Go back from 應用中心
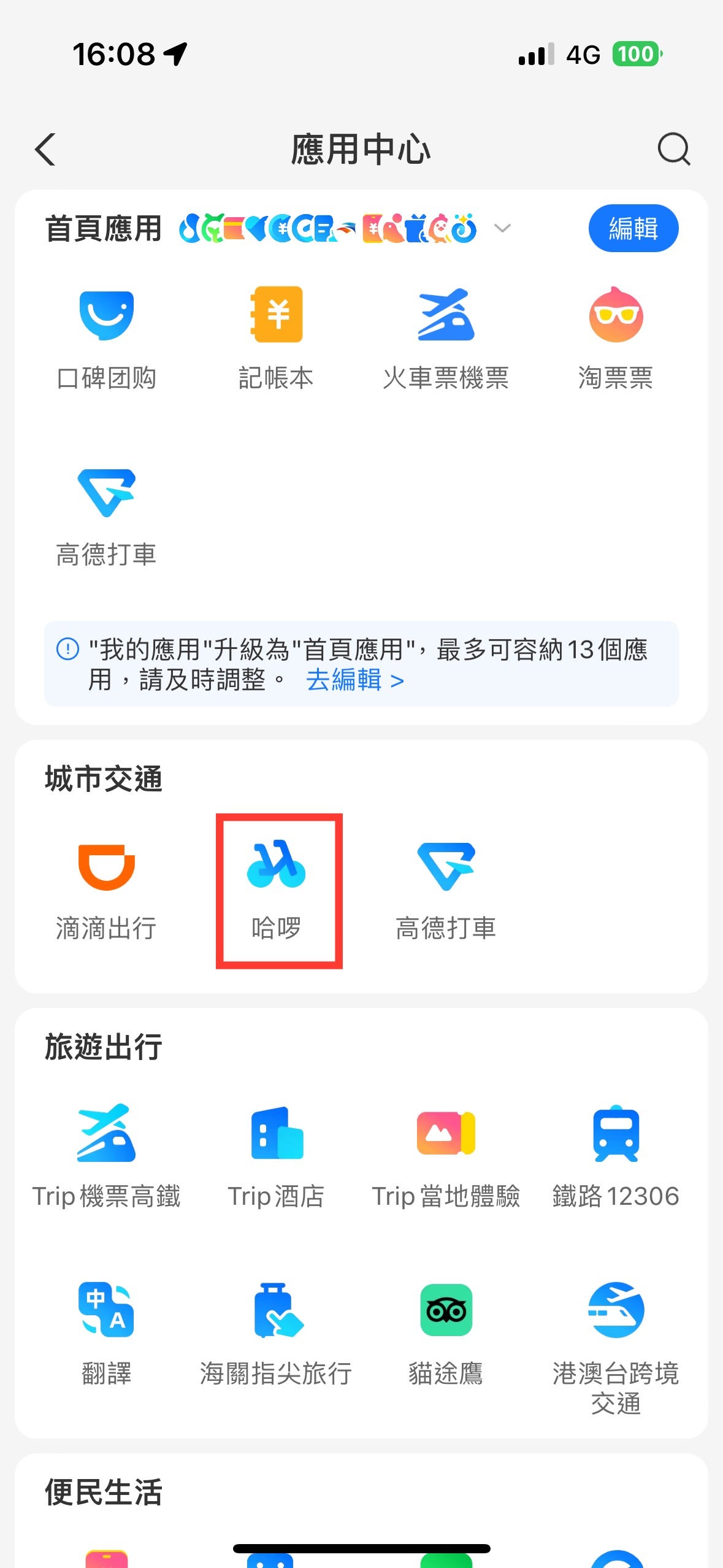The height and width of the screenshot is (1568, 723). pyautogui.click(x=45, y=149)
